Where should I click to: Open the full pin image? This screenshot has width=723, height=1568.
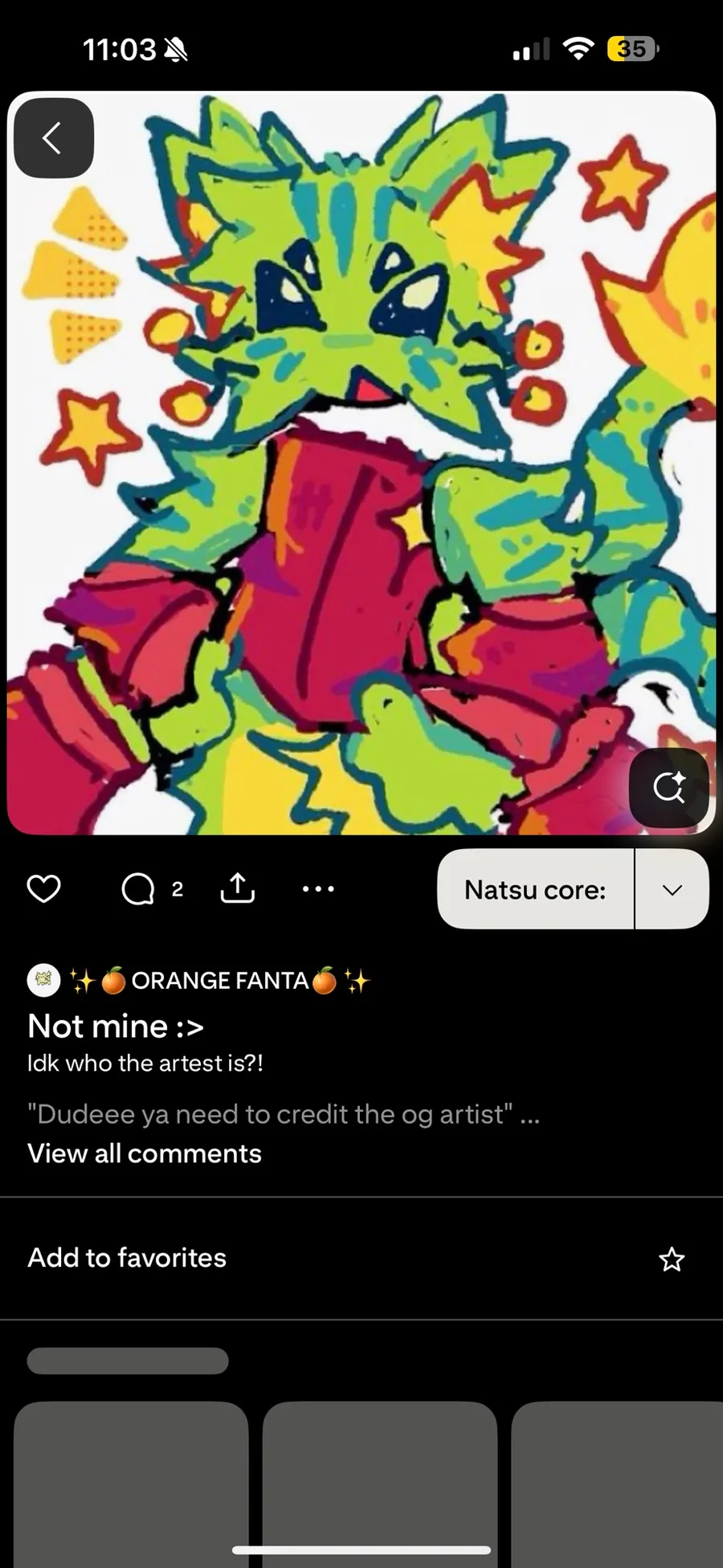[361, 482]
